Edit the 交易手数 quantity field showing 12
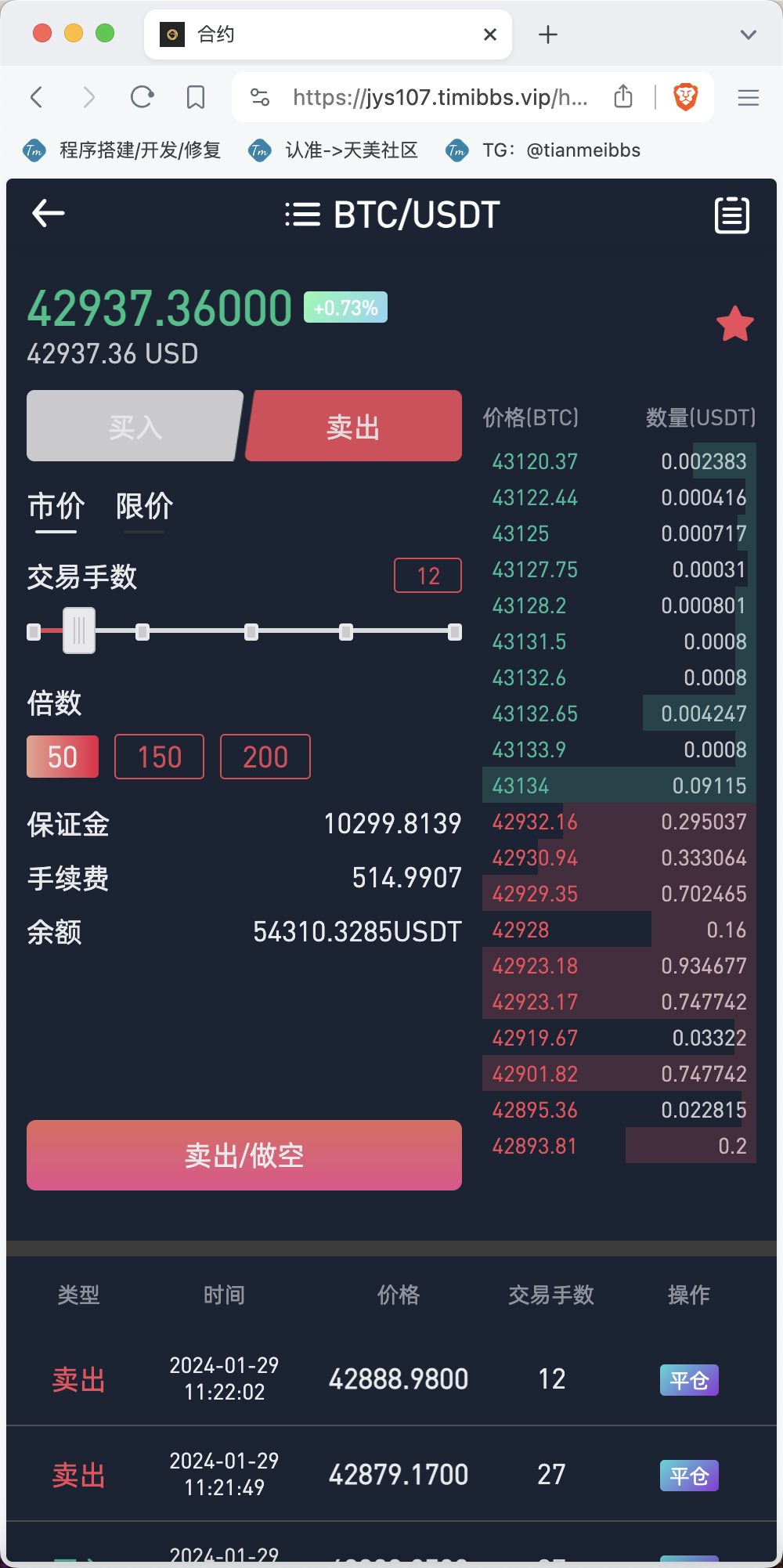The width and height of the screenshot is (783, 1568). [x=428, y=576]
